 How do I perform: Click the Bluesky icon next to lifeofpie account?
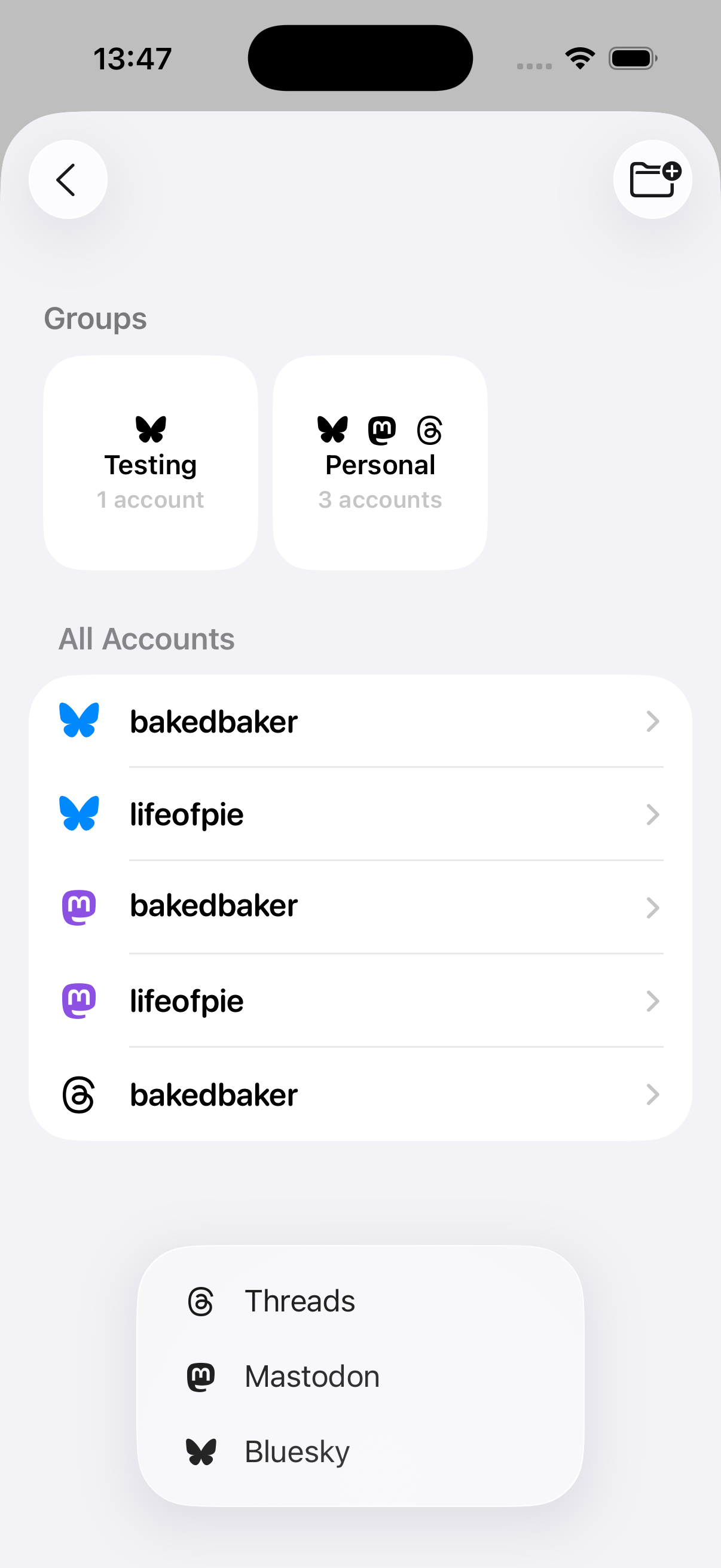78,813
